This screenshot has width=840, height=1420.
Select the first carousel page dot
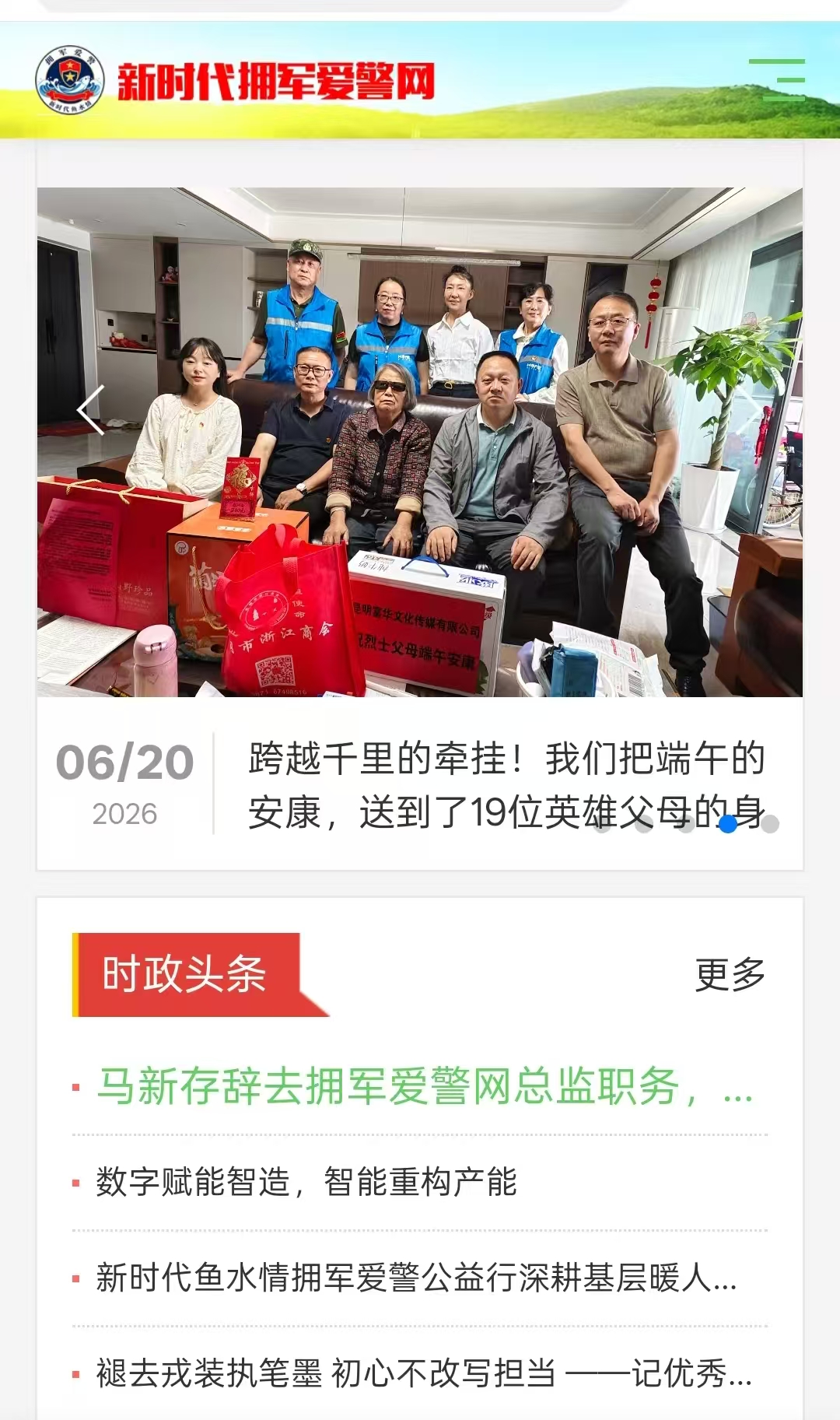tap(602, 824)
